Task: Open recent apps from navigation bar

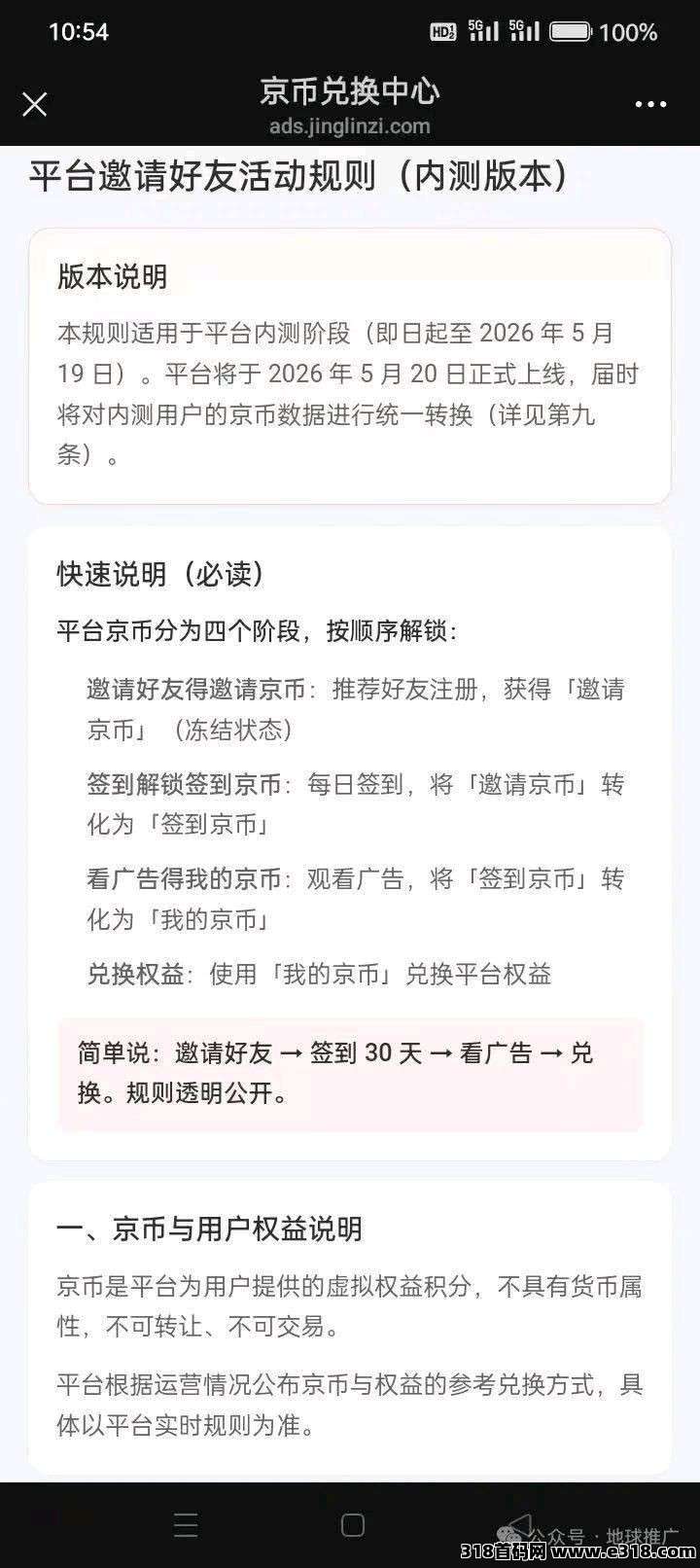Action: (185, 1525)
